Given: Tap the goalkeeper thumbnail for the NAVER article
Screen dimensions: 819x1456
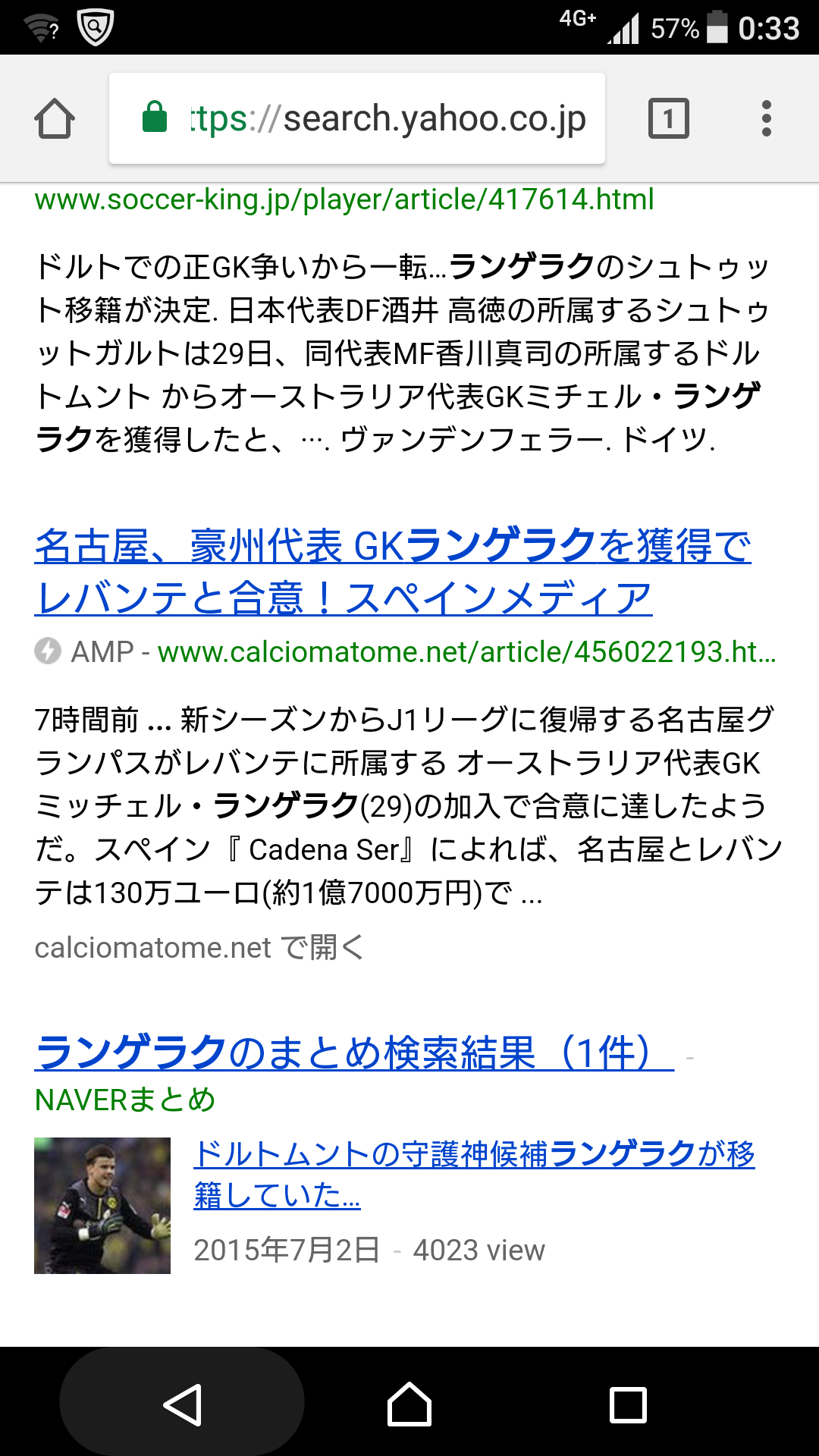Looking at the screenshot, I should [x=102, y=1206].
